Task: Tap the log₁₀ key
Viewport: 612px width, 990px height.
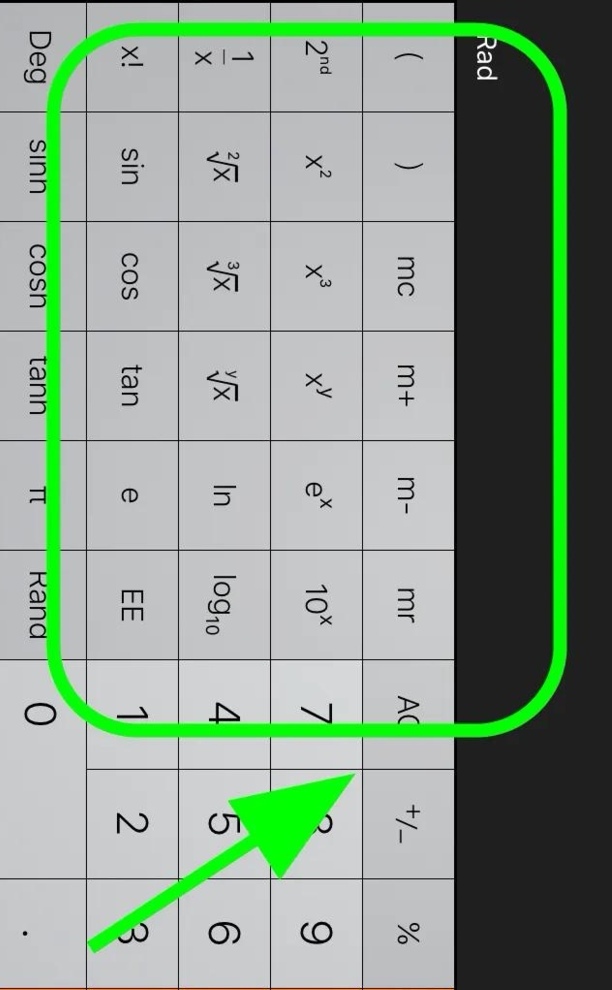Action: coord(224,605)
